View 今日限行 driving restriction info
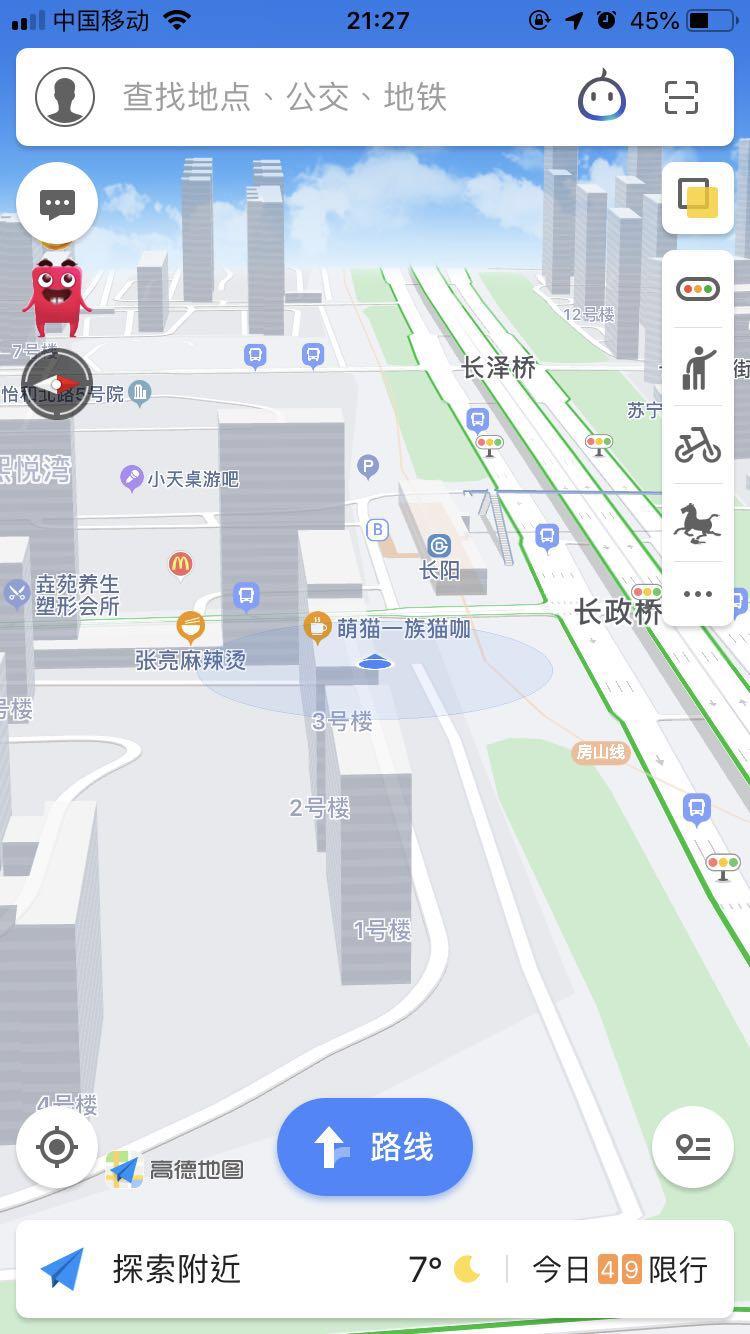Image resolution: width=750 pixels, height=1334 pixels. (x=620, y=1269)
